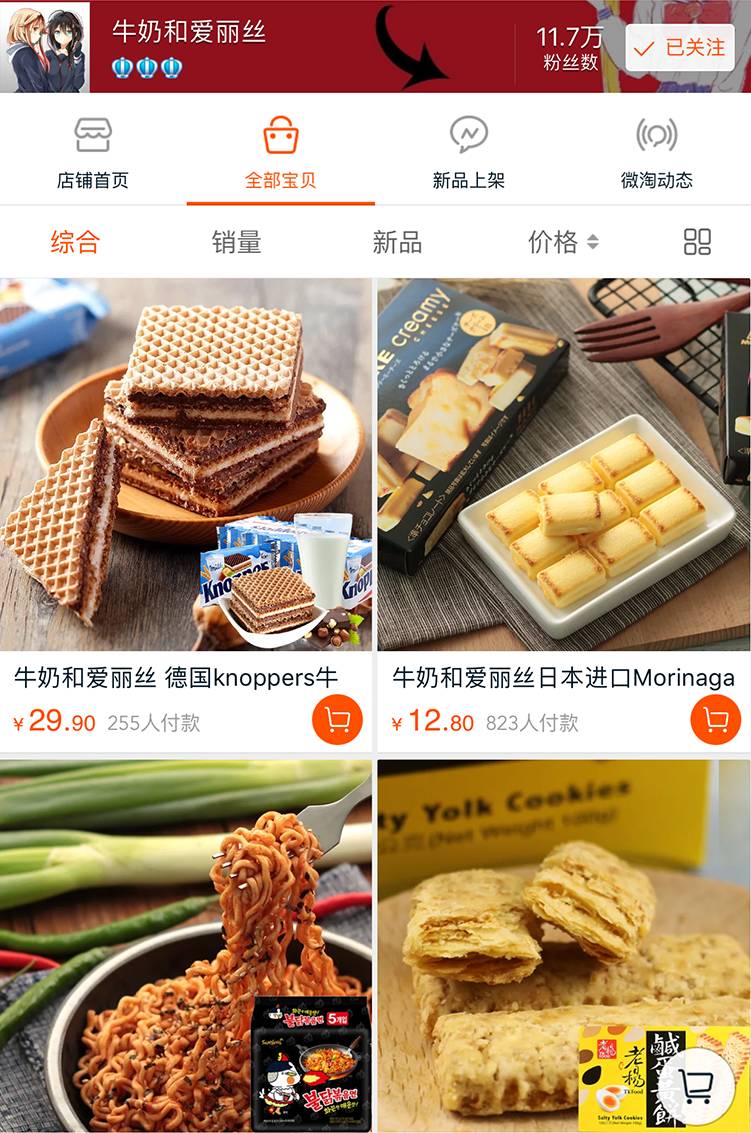Open the spicy noodle product tile
This screenshot has width=751, height=1133.
tap(187, 945)
